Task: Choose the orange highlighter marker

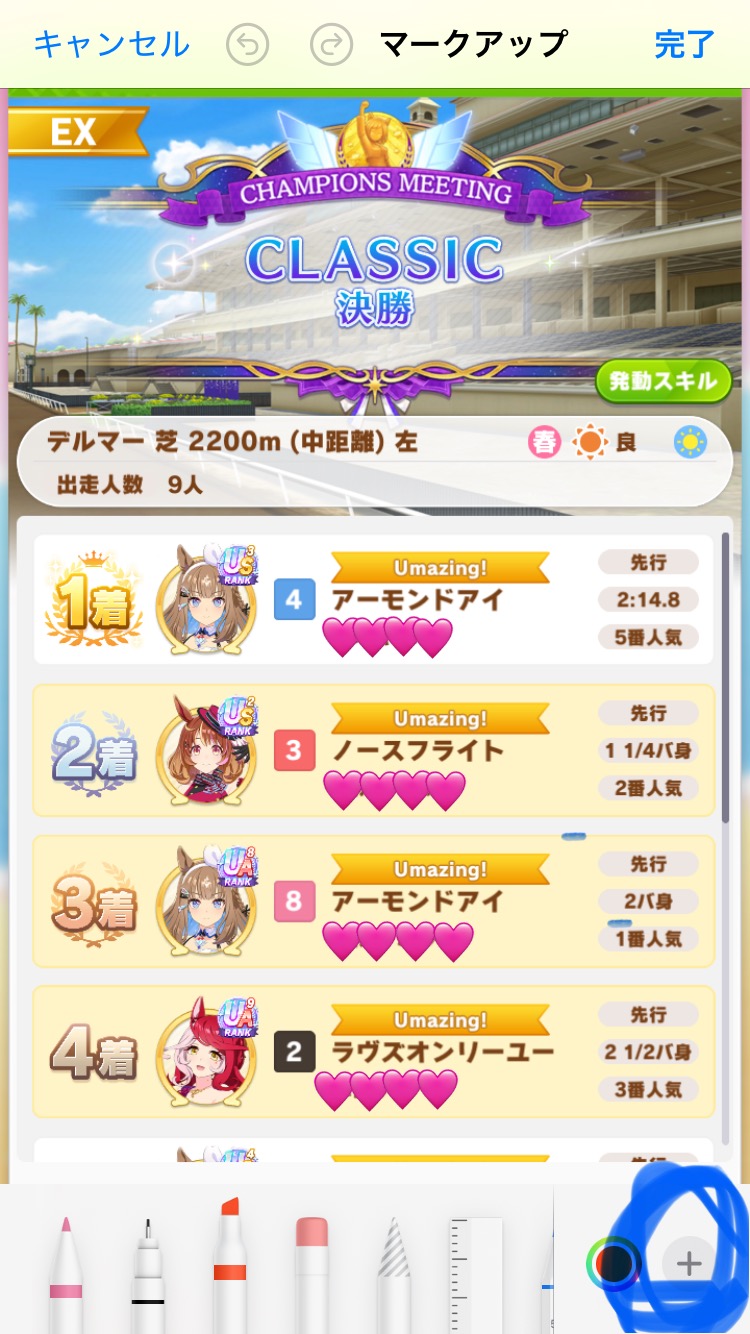Action: point(230,1265)
